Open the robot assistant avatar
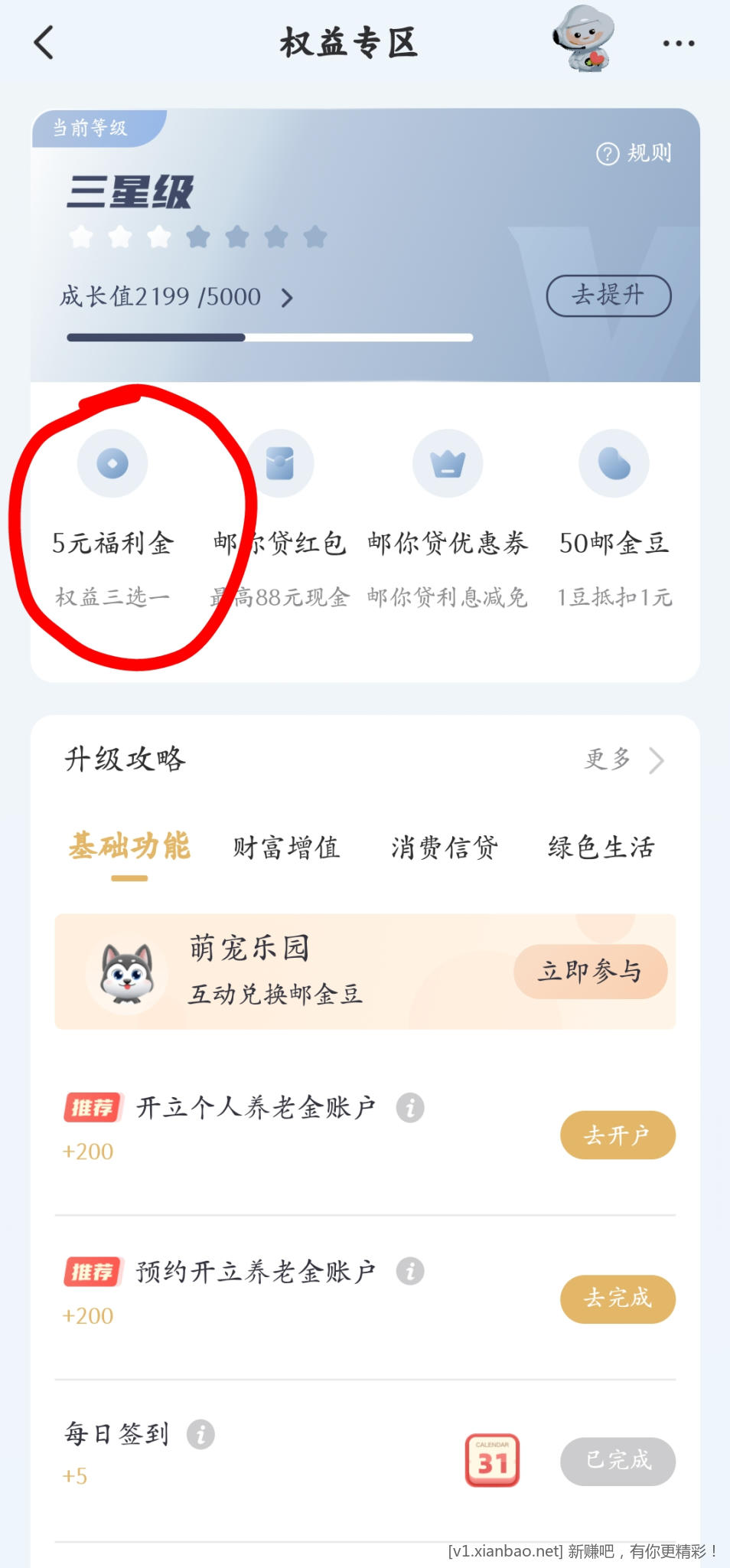 (x=583, y=40)
